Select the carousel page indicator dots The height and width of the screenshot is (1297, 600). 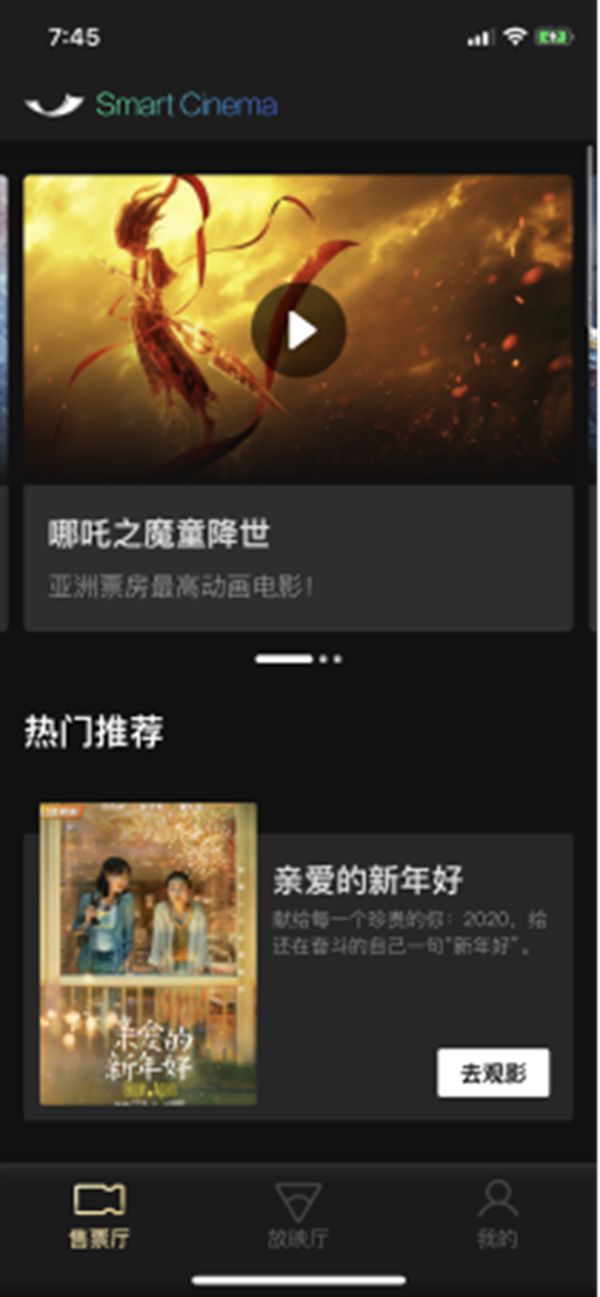[x=299, y=659]
